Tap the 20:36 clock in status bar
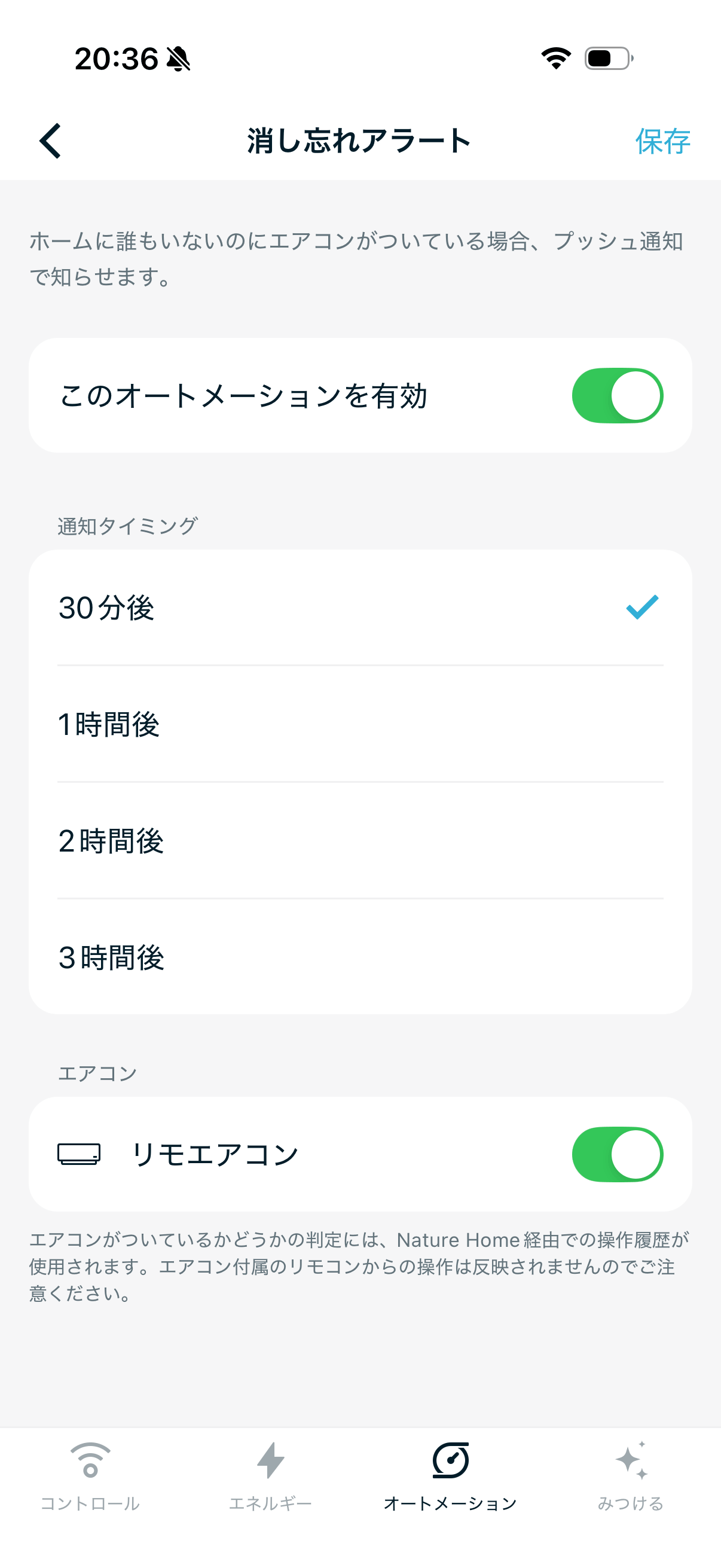This screenshot has height=1568, width=721. (115, 59)
